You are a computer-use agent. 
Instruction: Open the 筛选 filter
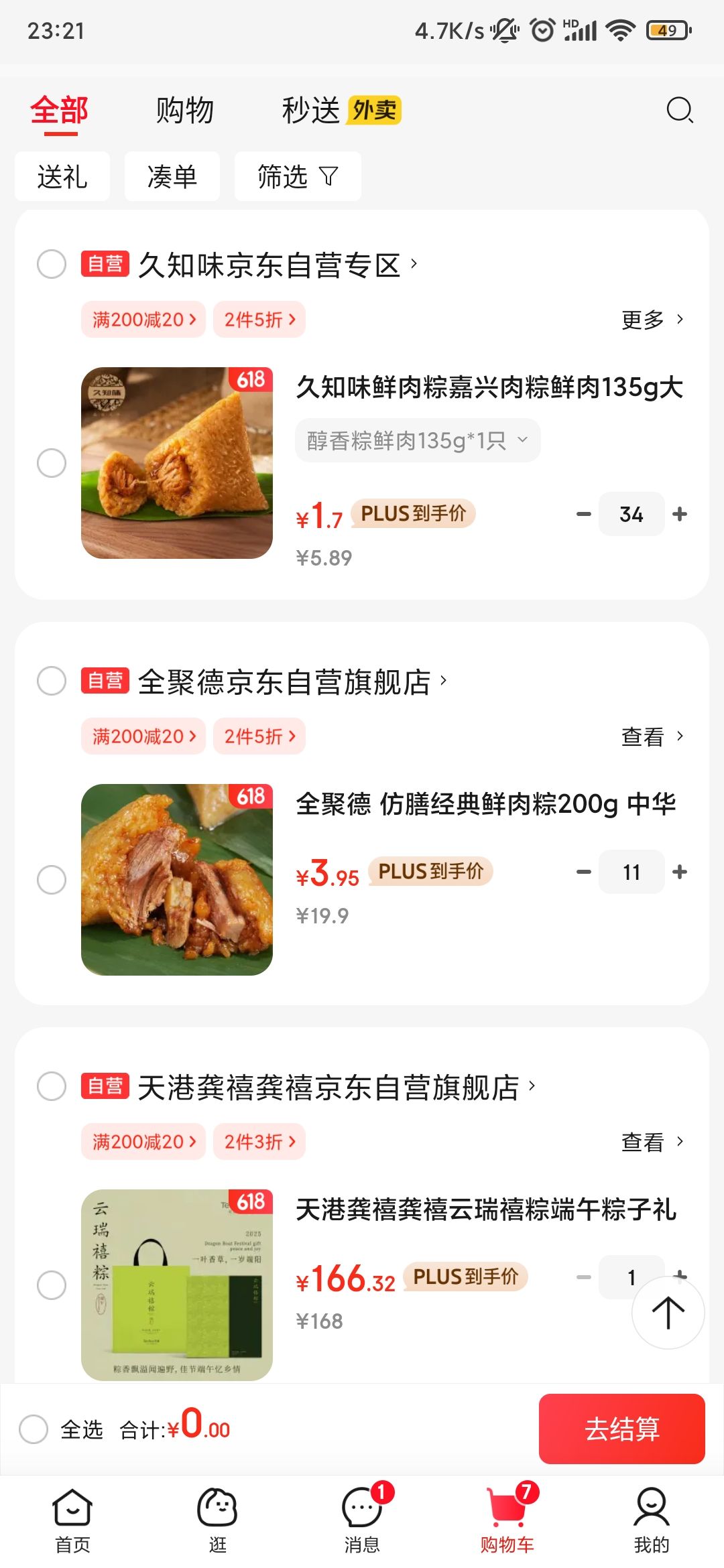(298, 176)
